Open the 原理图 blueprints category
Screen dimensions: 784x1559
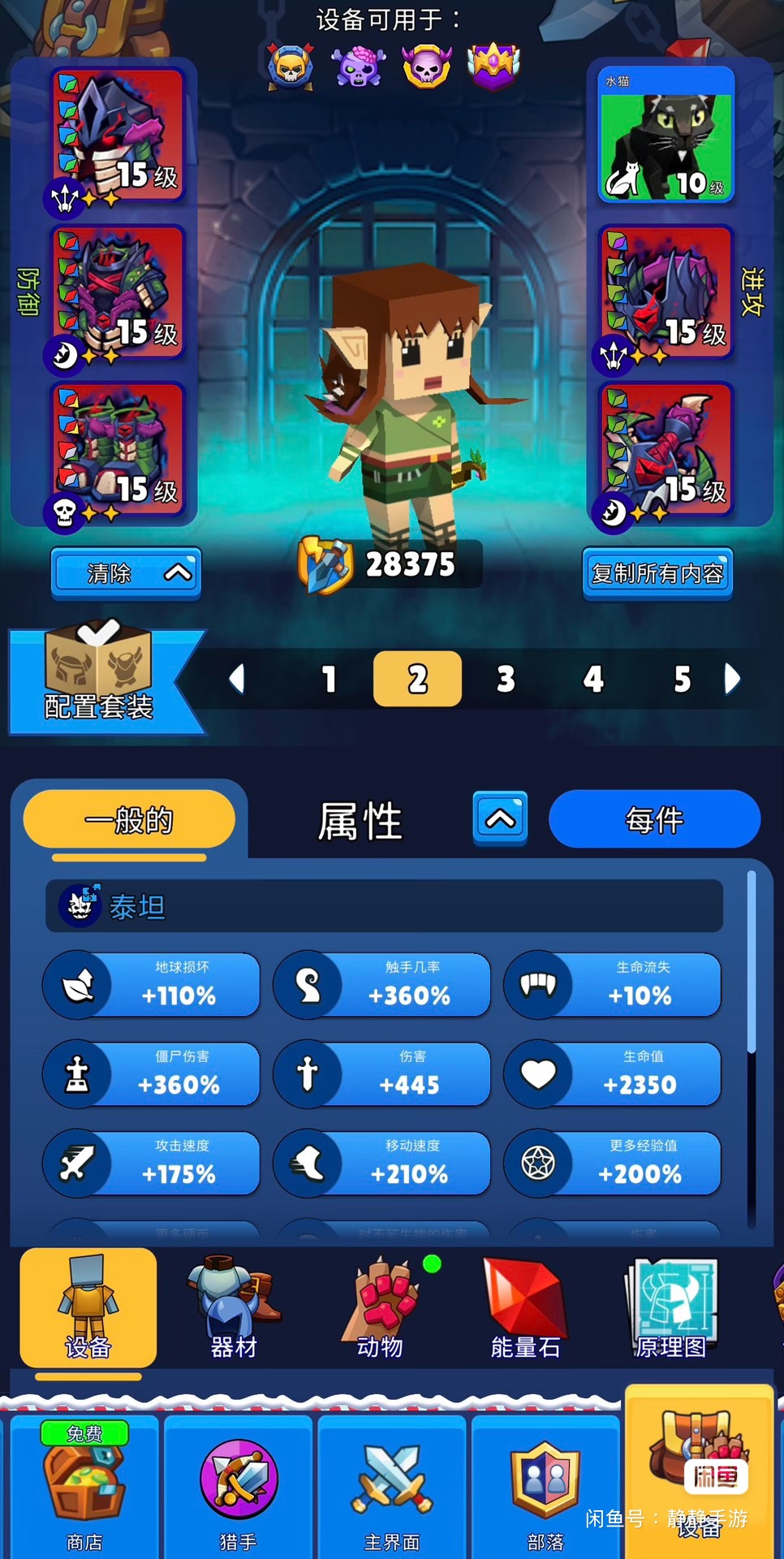(671, 1308)
